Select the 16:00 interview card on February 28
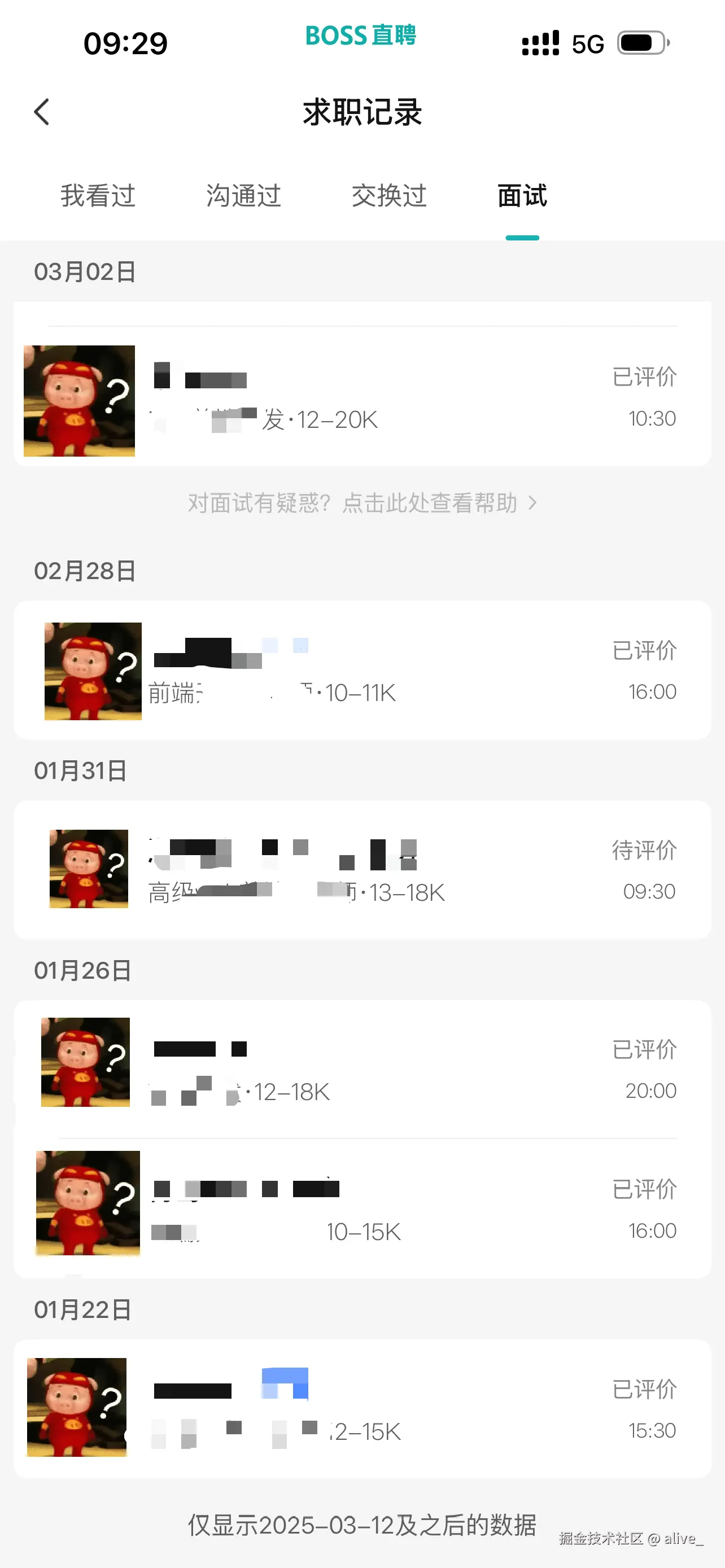 pos(362,670)
